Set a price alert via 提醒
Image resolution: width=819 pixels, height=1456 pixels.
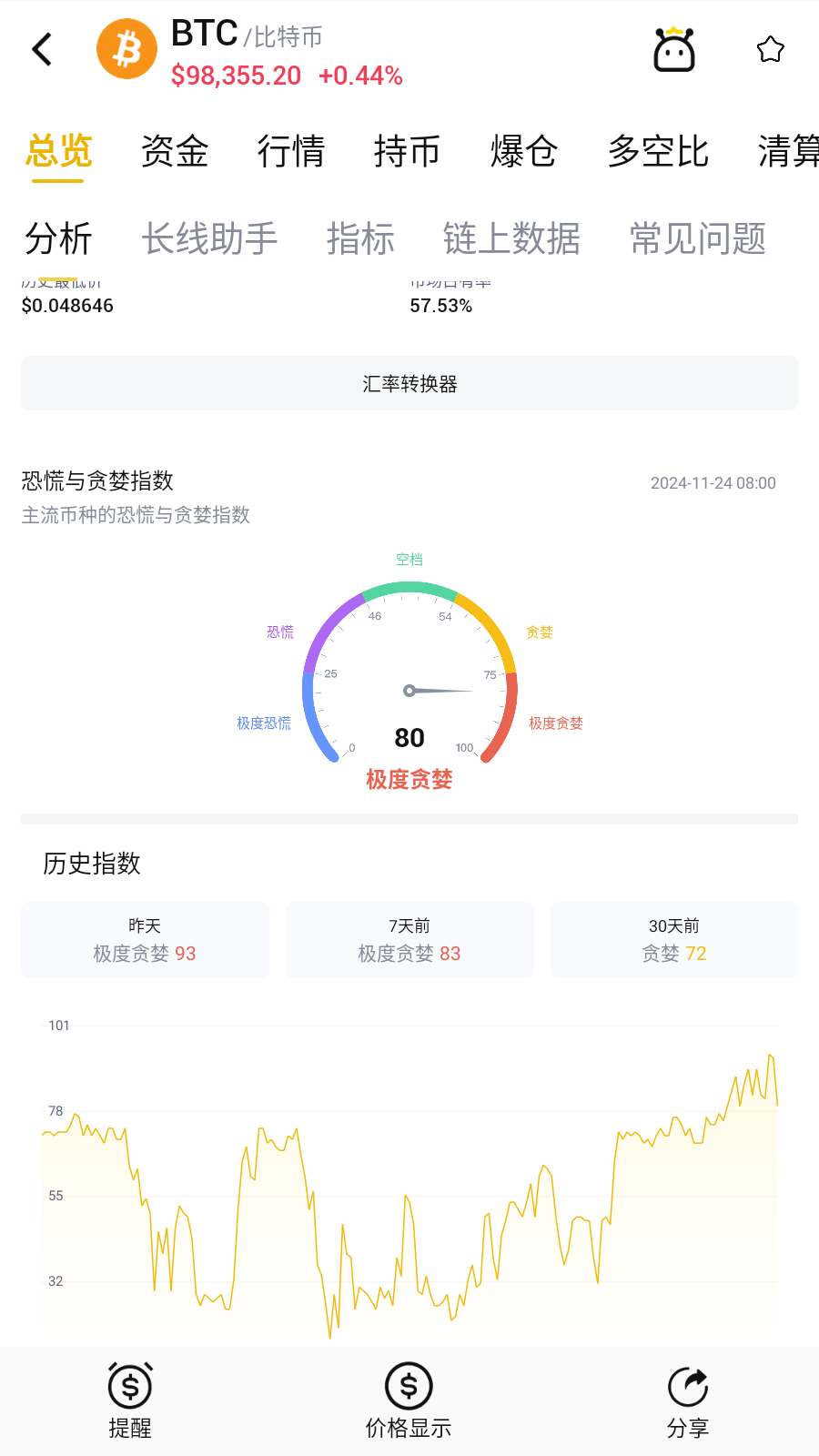click(130, 1400)
